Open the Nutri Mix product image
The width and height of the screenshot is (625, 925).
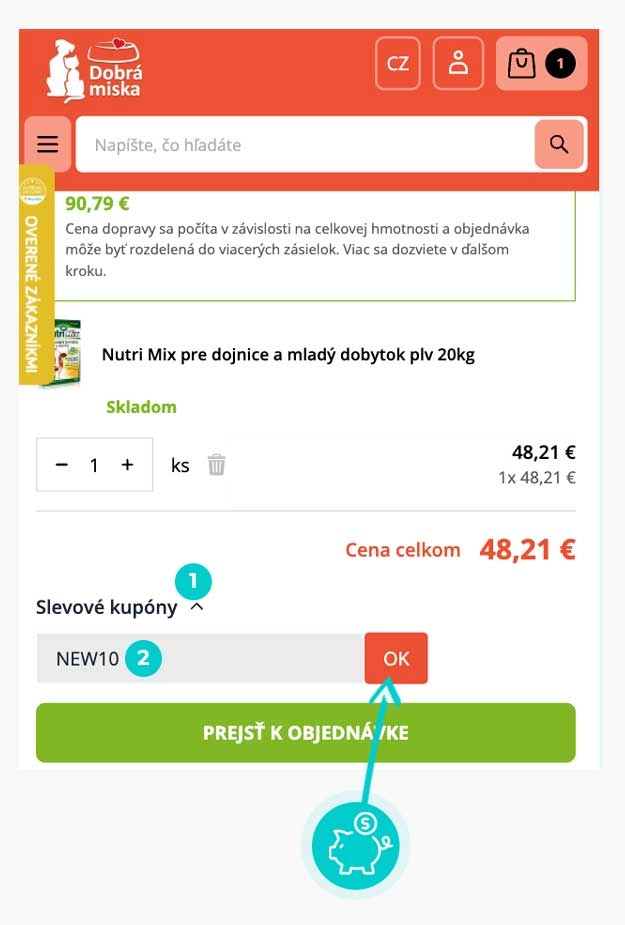tap(60, 354)
